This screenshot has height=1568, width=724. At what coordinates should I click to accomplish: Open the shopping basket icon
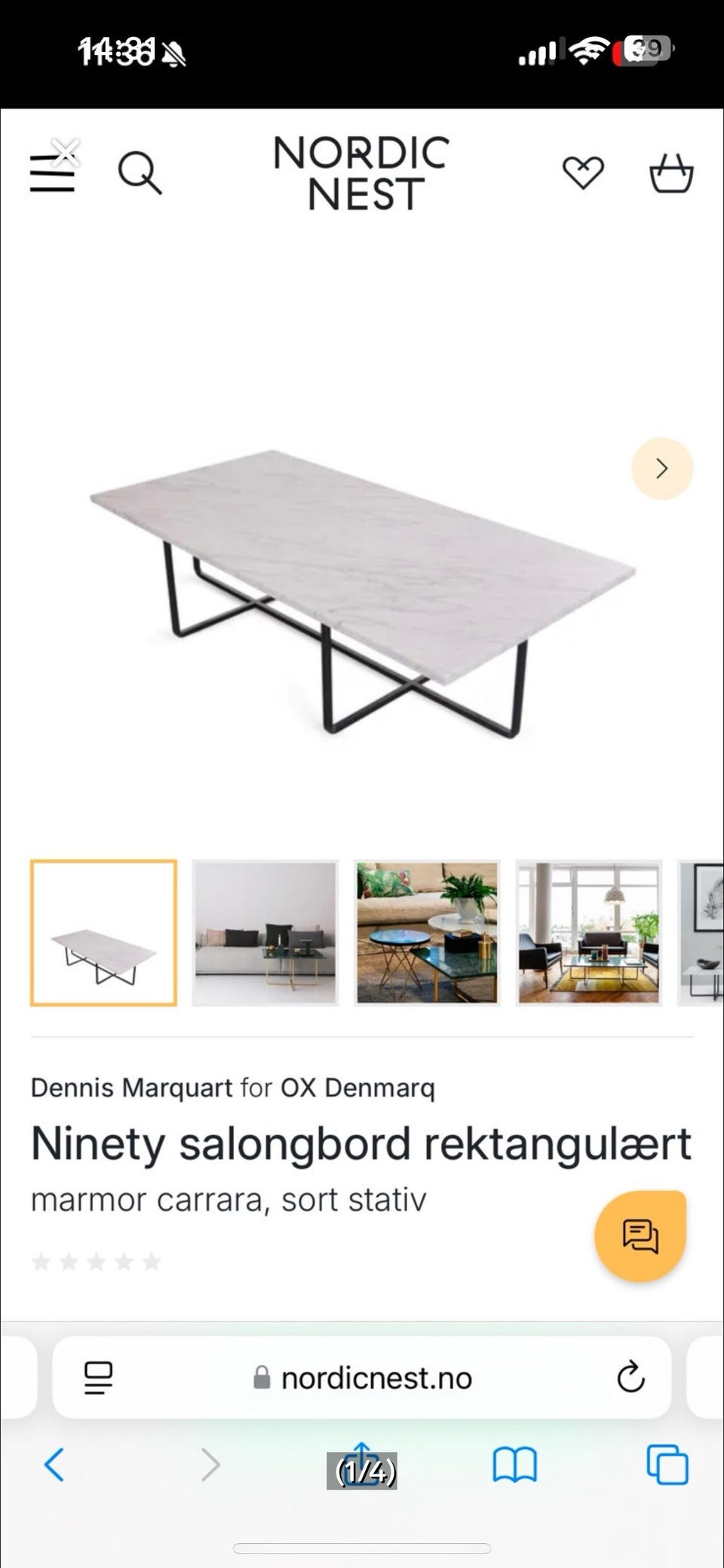tap(670, 172)
